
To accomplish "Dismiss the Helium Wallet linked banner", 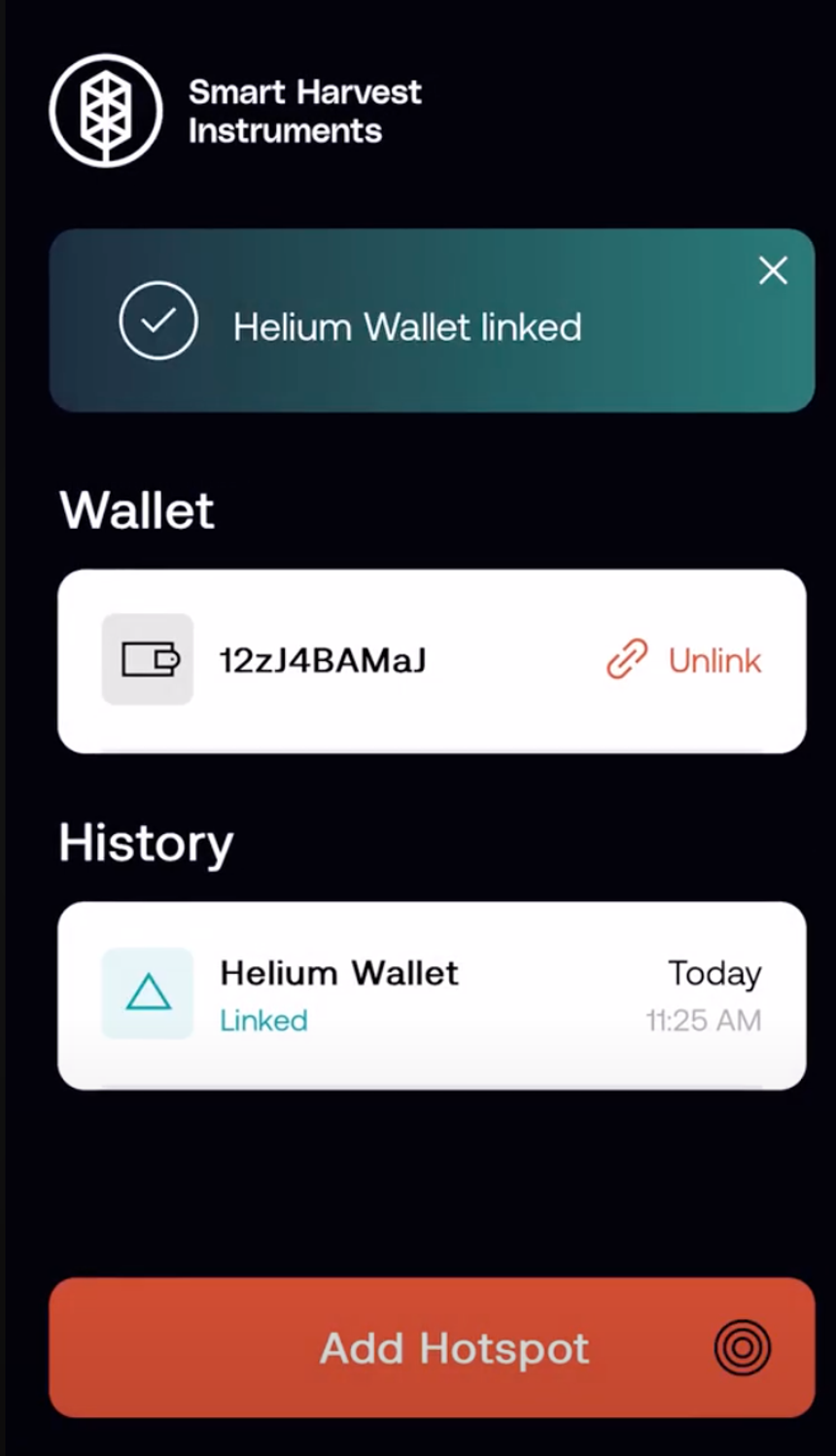I will click(773, 271).
